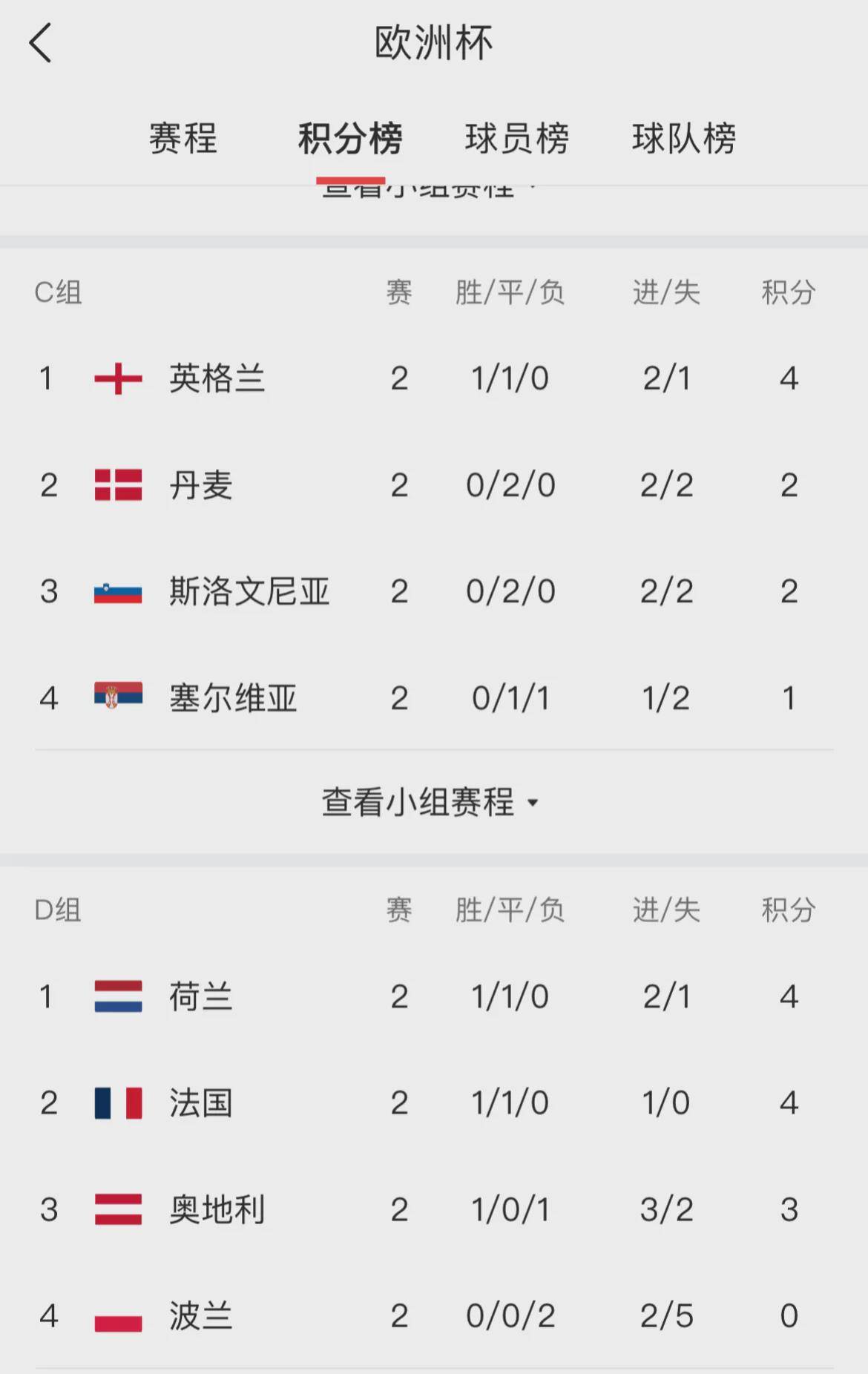Click the Netherlands flag icon
Viewport: 868px width, 1374px height.
(119, 997)
